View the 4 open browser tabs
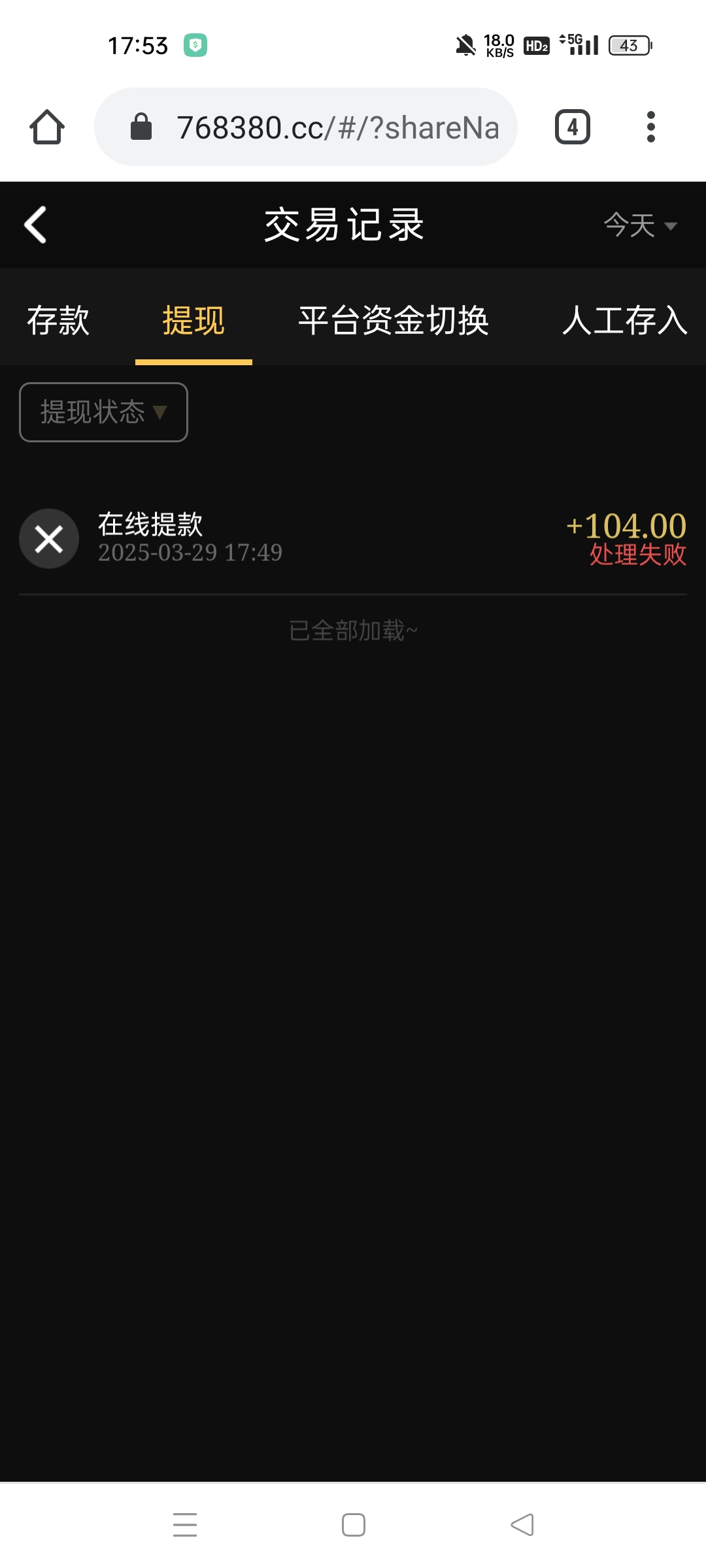Screen dimensions: 706x1568 [572, 127]
